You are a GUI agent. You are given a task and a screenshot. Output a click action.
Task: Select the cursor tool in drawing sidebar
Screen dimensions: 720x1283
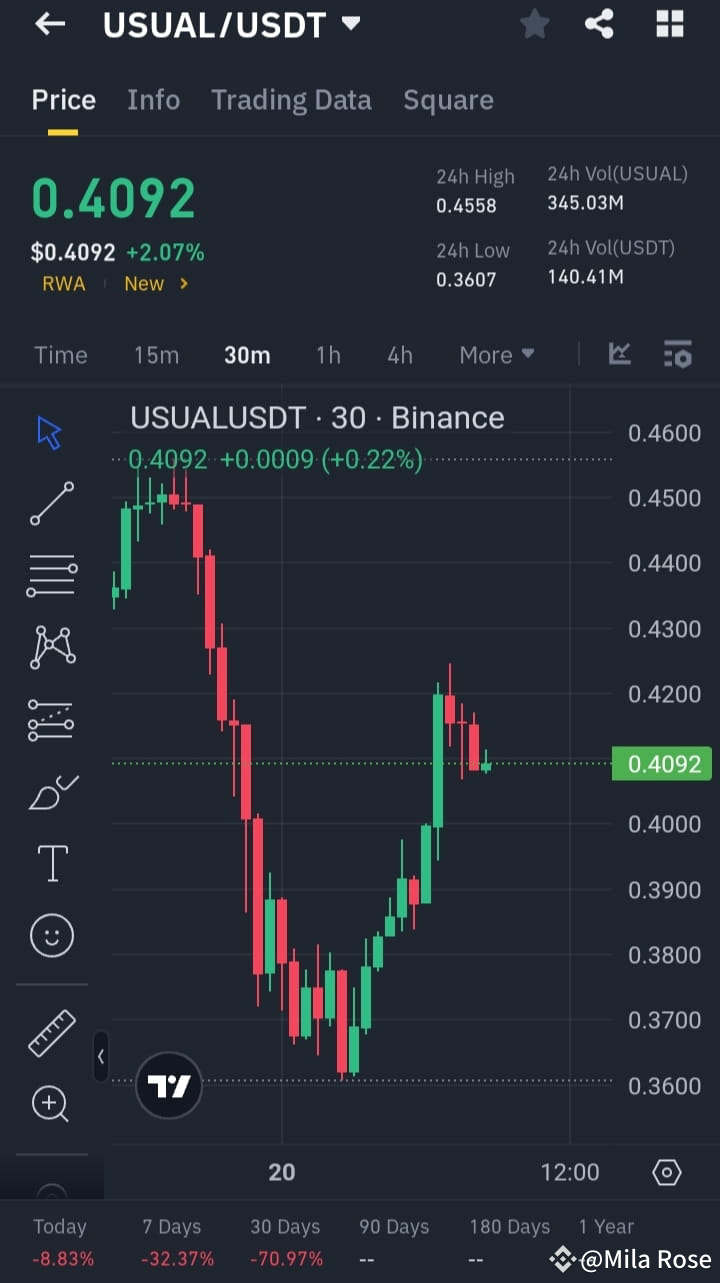click(50, 431)
